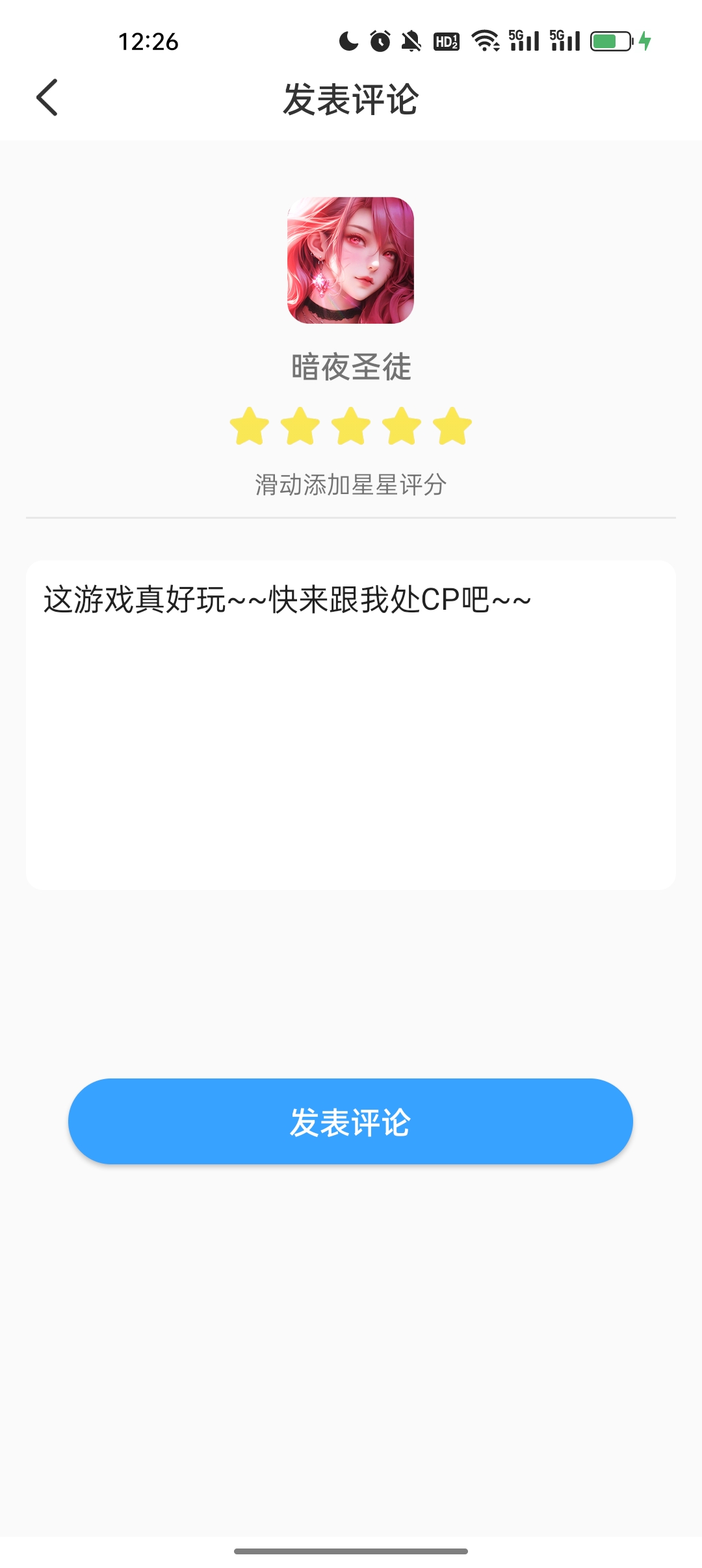This screenshot has height=1568, width=702.
Task: Set rating to five stars
Action: pos(452,426)
